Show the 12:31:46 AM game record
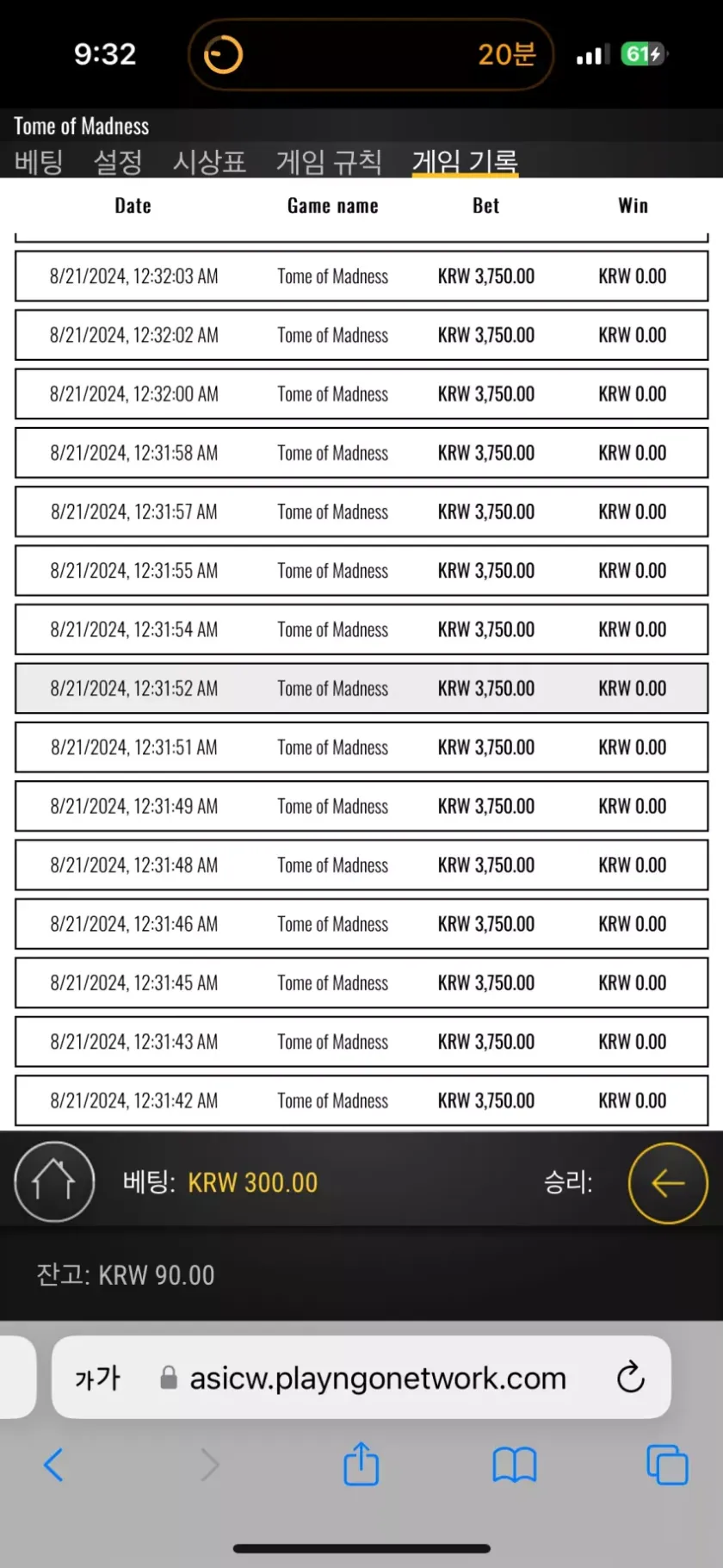This screenshot has height=1568, width=723. (361, 924)
